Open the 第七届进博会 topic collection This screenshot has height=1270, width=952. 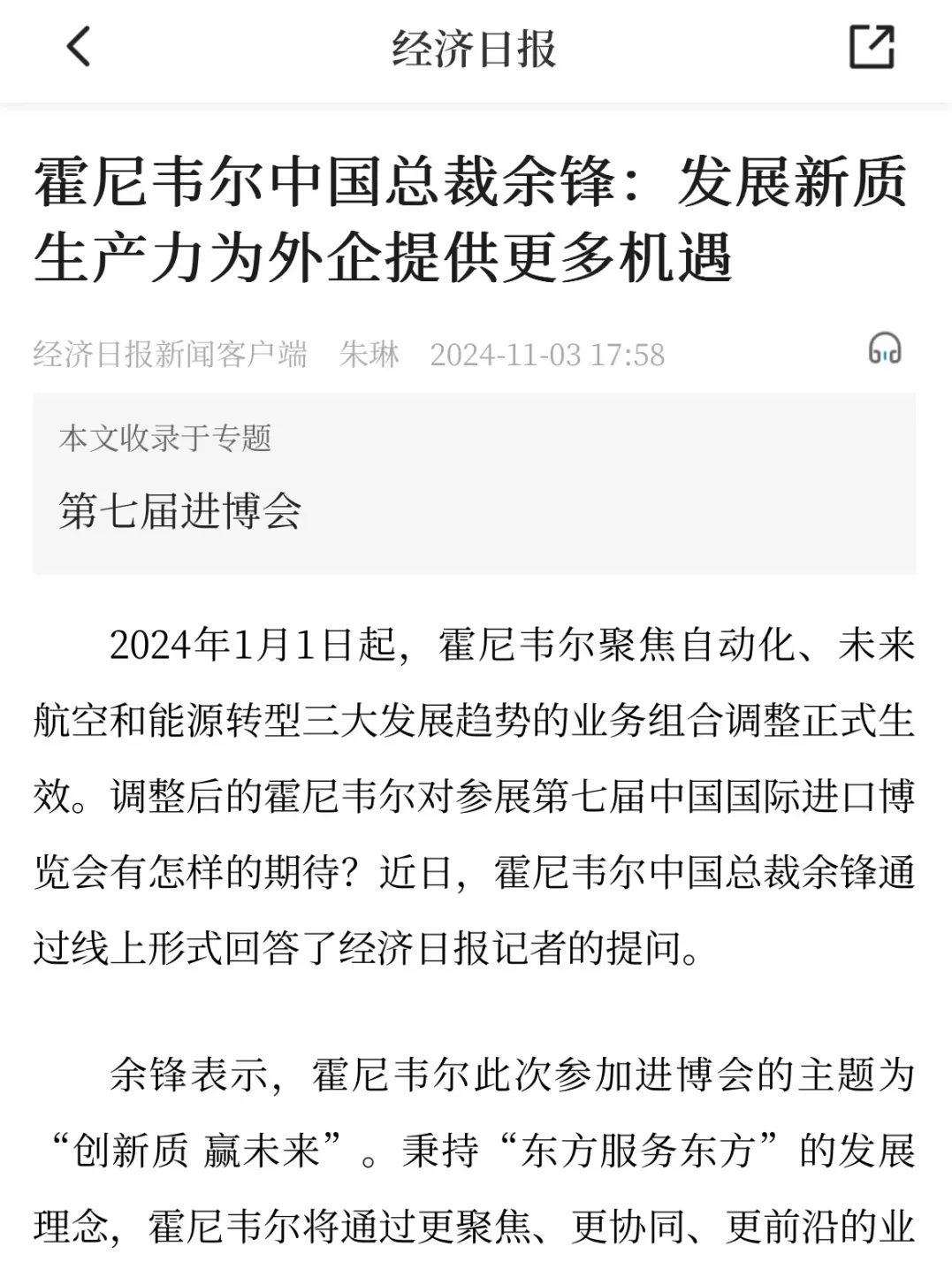pos(180,511)
